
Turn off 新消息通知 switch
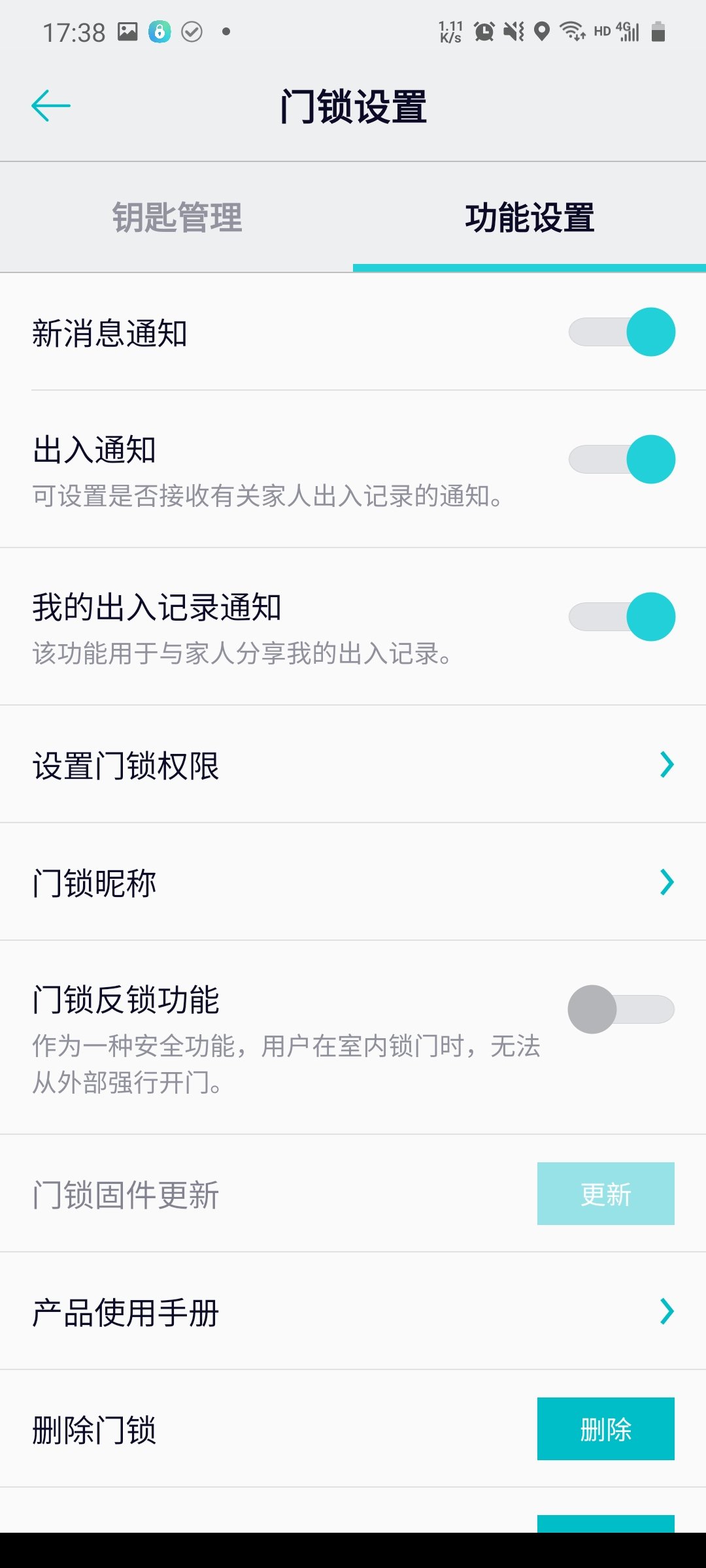click(622, 332)
